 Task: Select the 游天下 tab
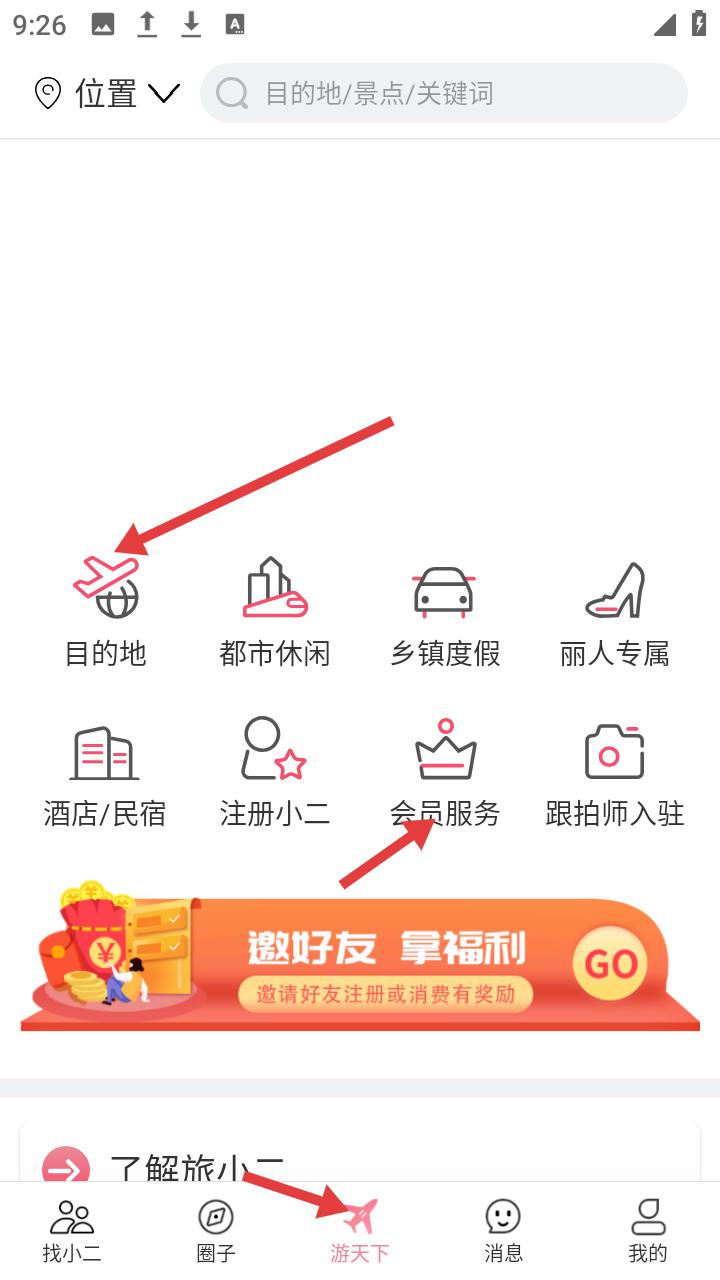point(360,1232)
